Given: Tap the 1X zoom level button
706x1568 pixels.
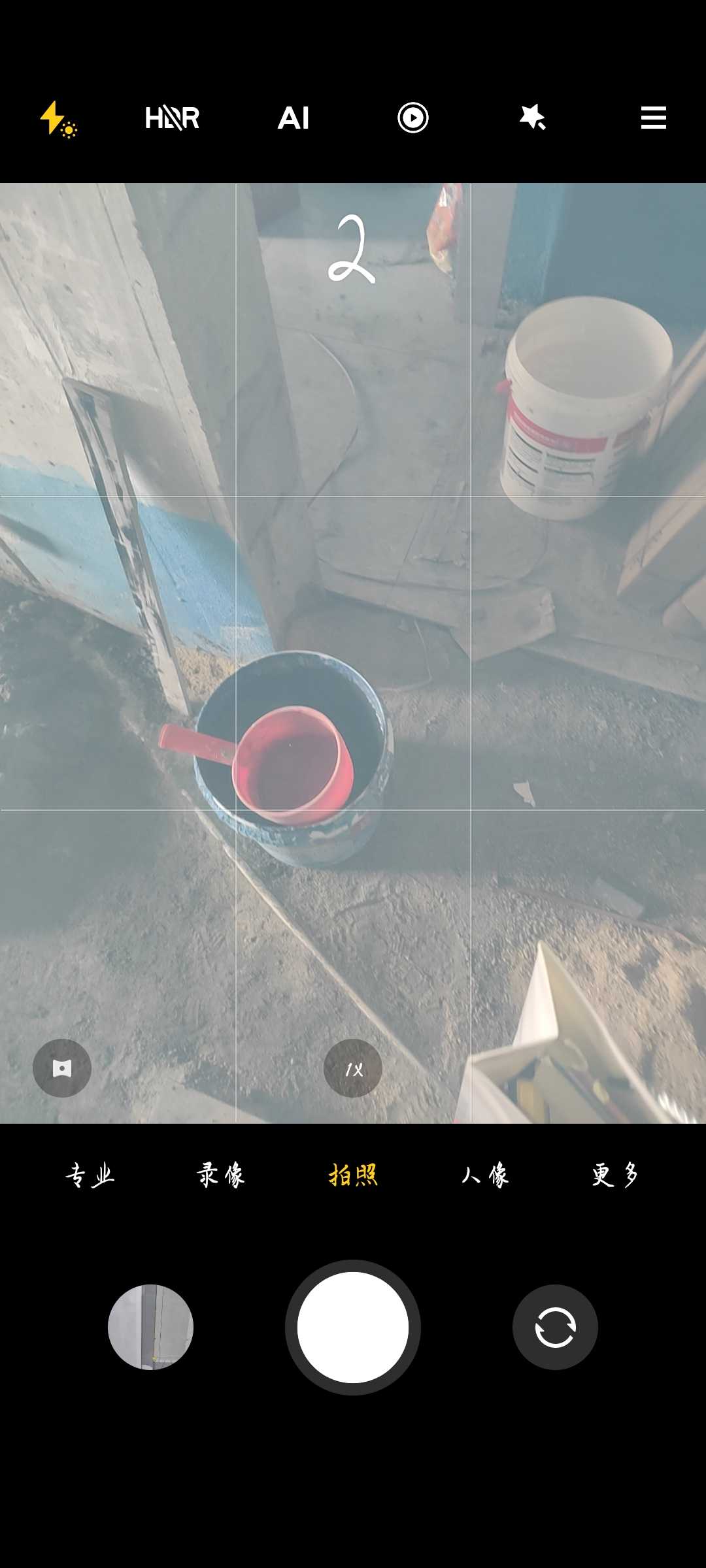Looking at the screenshot, I should pyautogui.click(x=353, y=1068).
